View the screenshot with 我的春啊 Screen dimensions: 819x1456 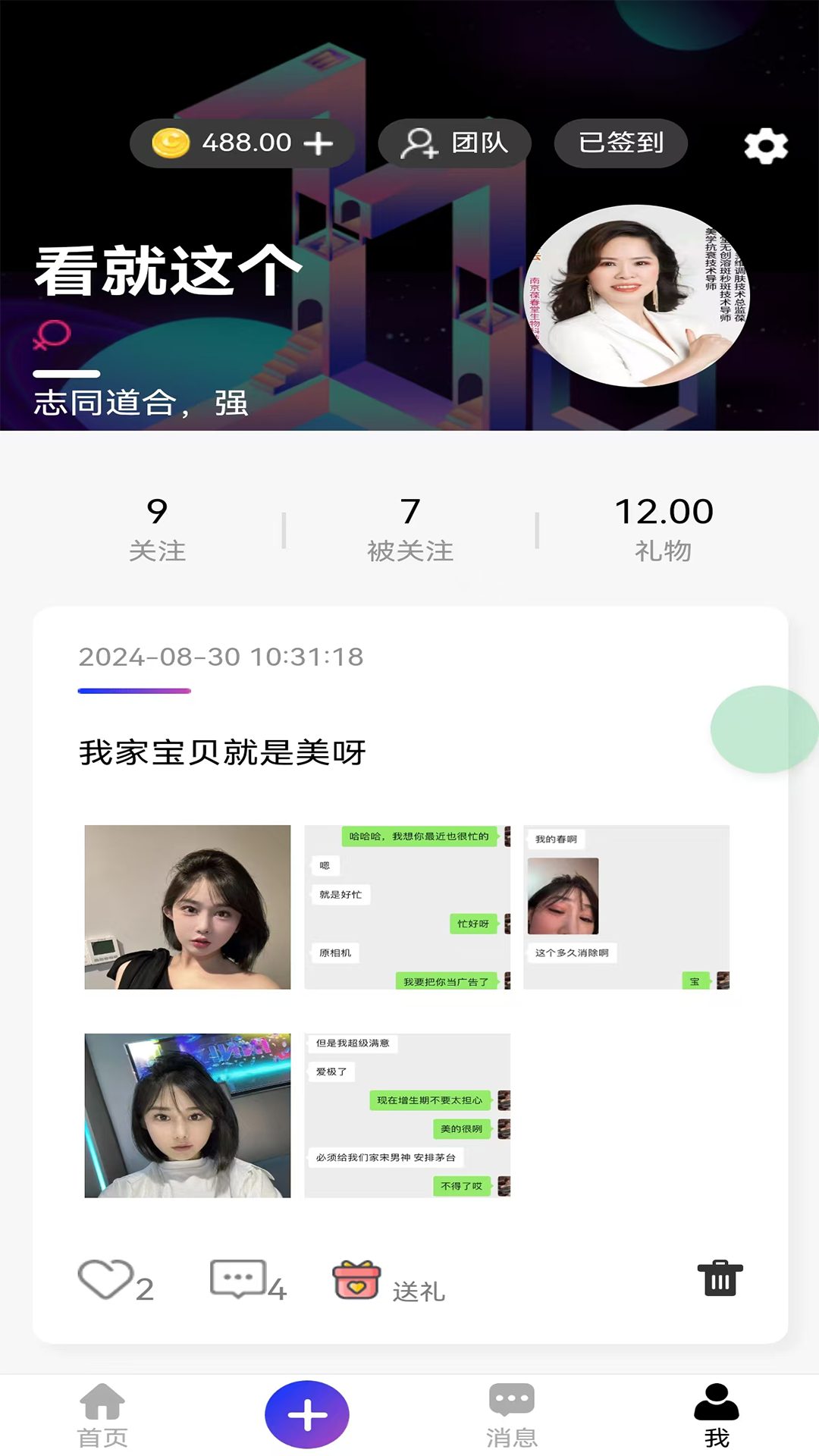(x=626, y=907)
